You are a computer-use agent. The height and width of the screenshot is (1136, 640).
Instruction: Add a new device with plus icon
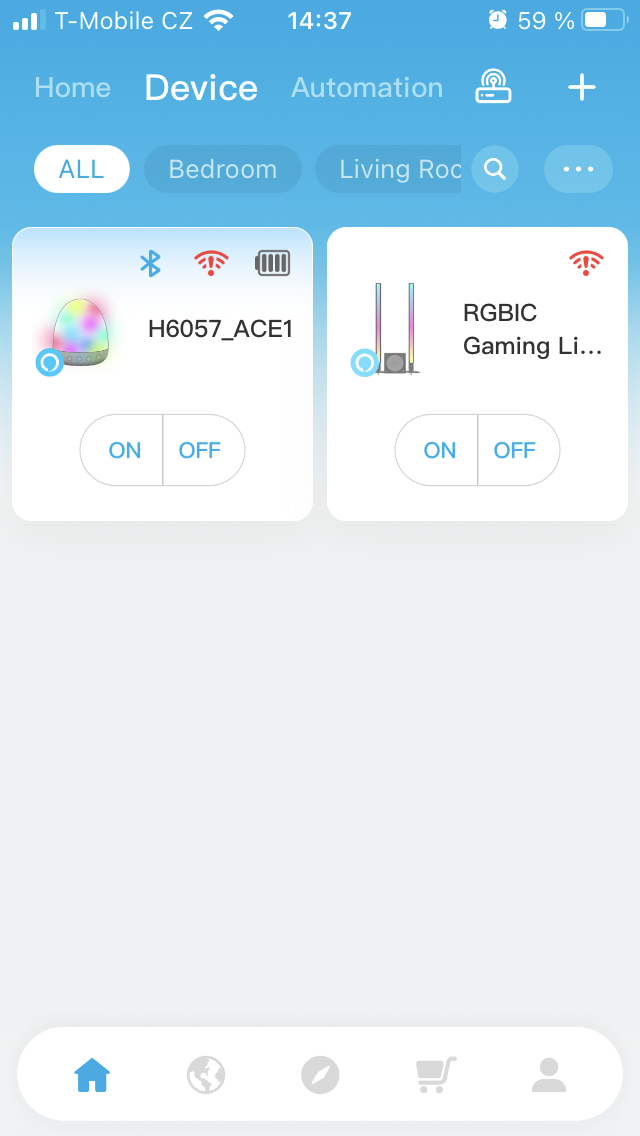(582, 88)
